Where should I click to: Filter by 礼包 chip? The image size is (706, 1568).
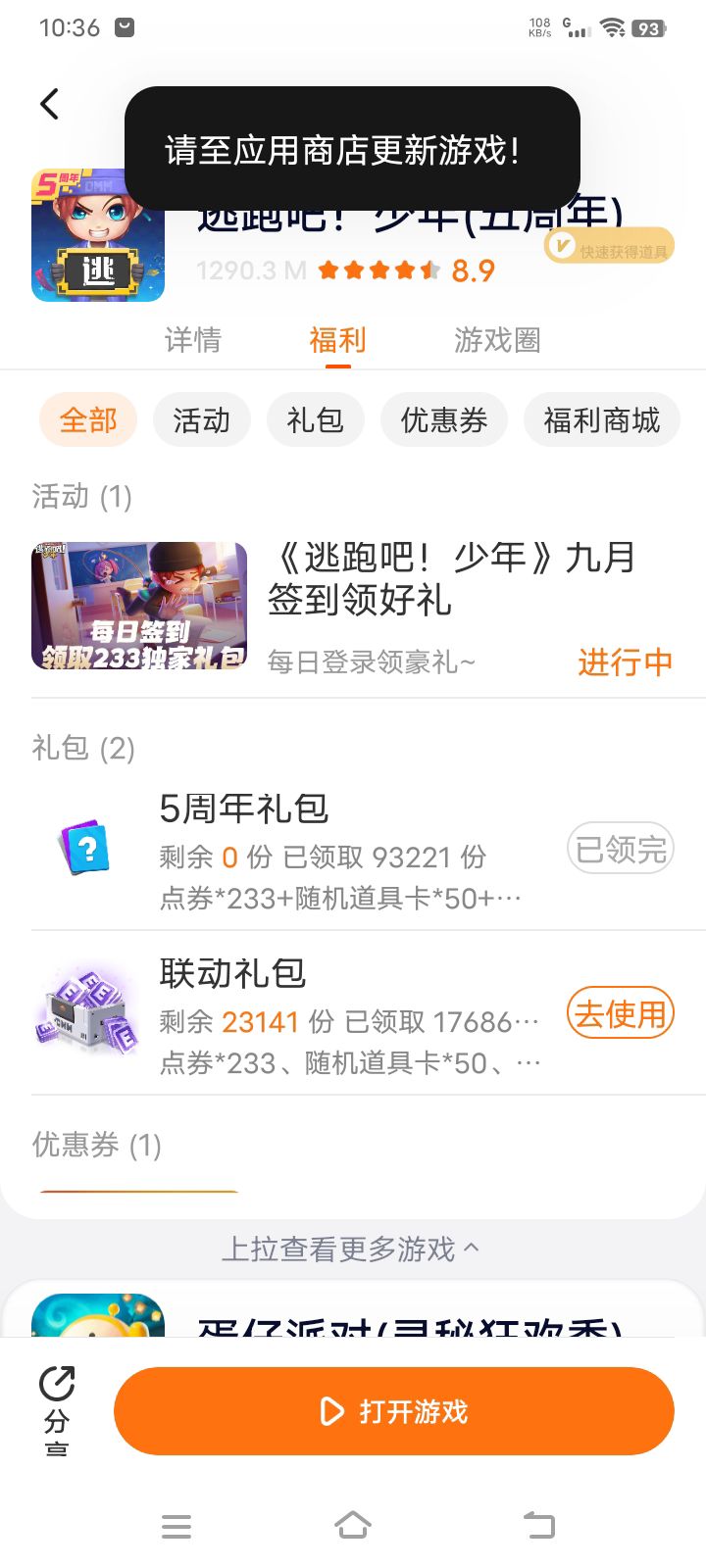click(x=316, y=420)
